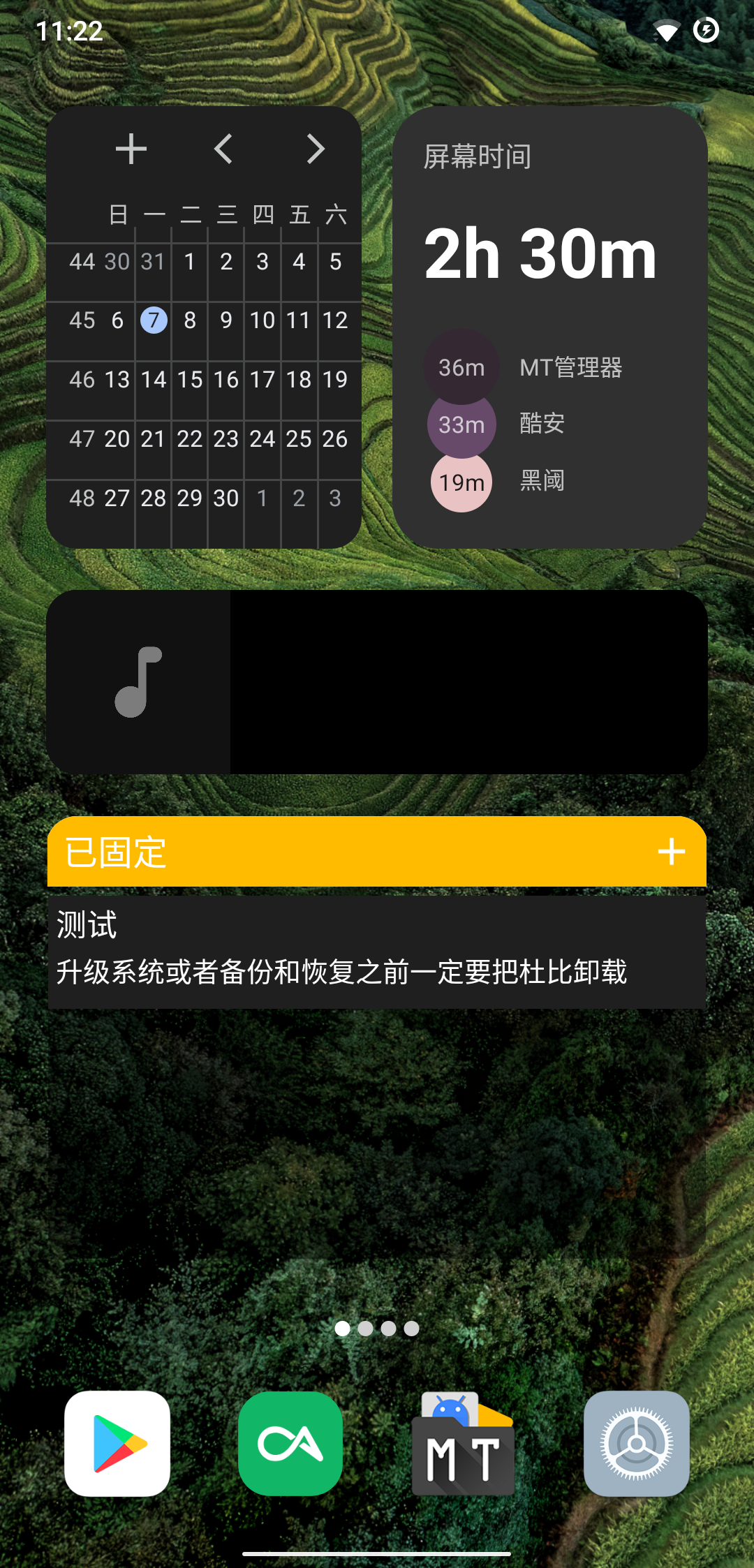
Task: Launch Google Play Store
Action: (x=117, y=1443)
